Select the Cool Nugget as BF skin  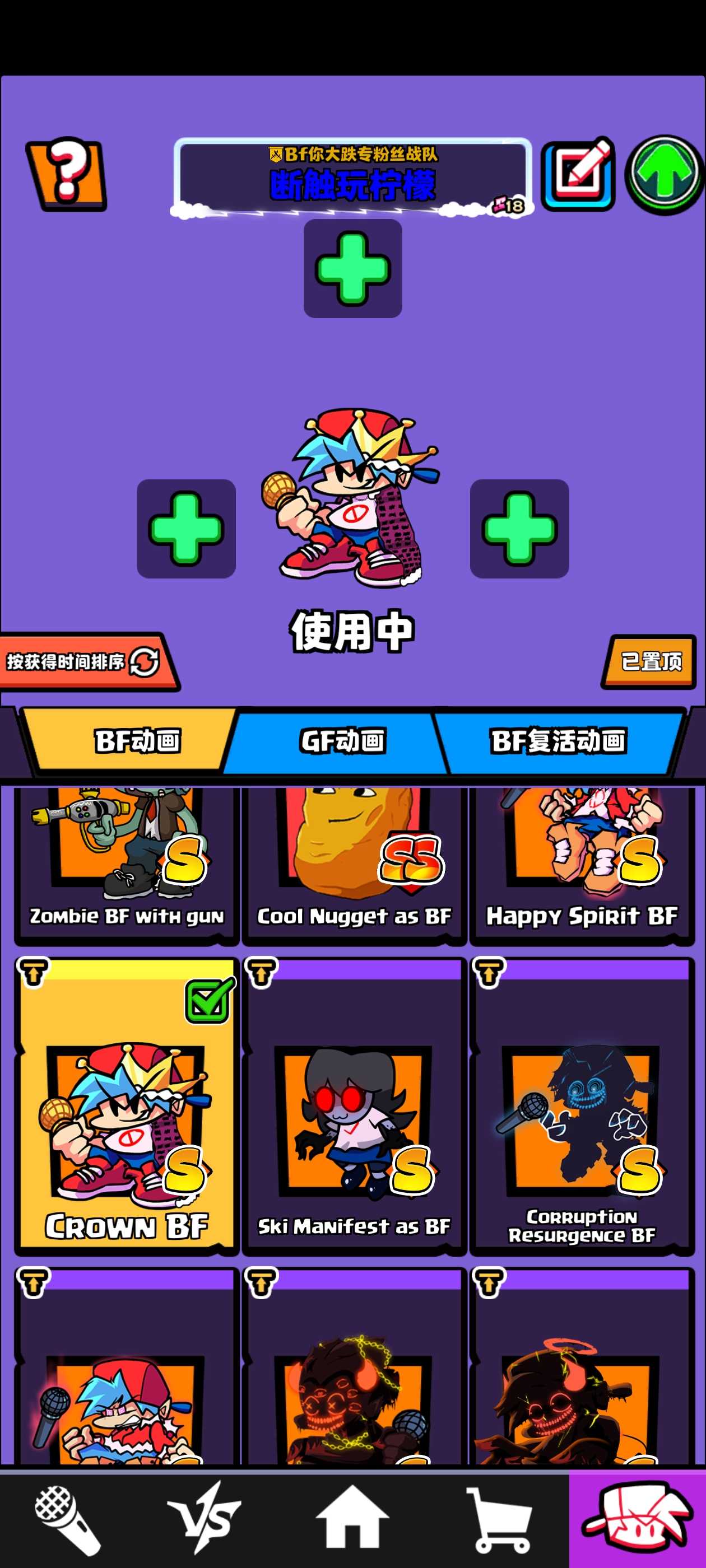(x=354, y=864)
